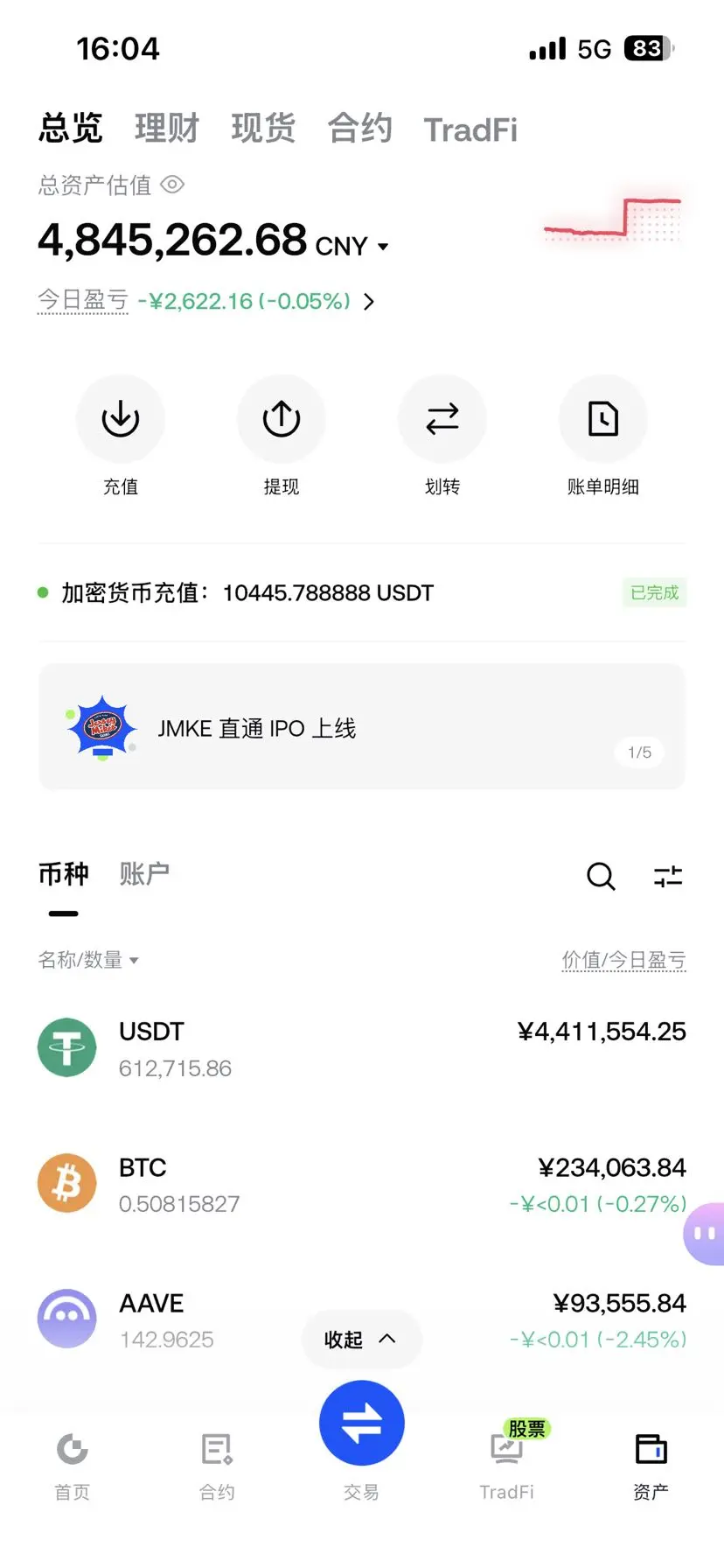This screenshot has height=1568, width=724.
Task: Tap the 充值 deposit button
Action: tap(121, 437)
